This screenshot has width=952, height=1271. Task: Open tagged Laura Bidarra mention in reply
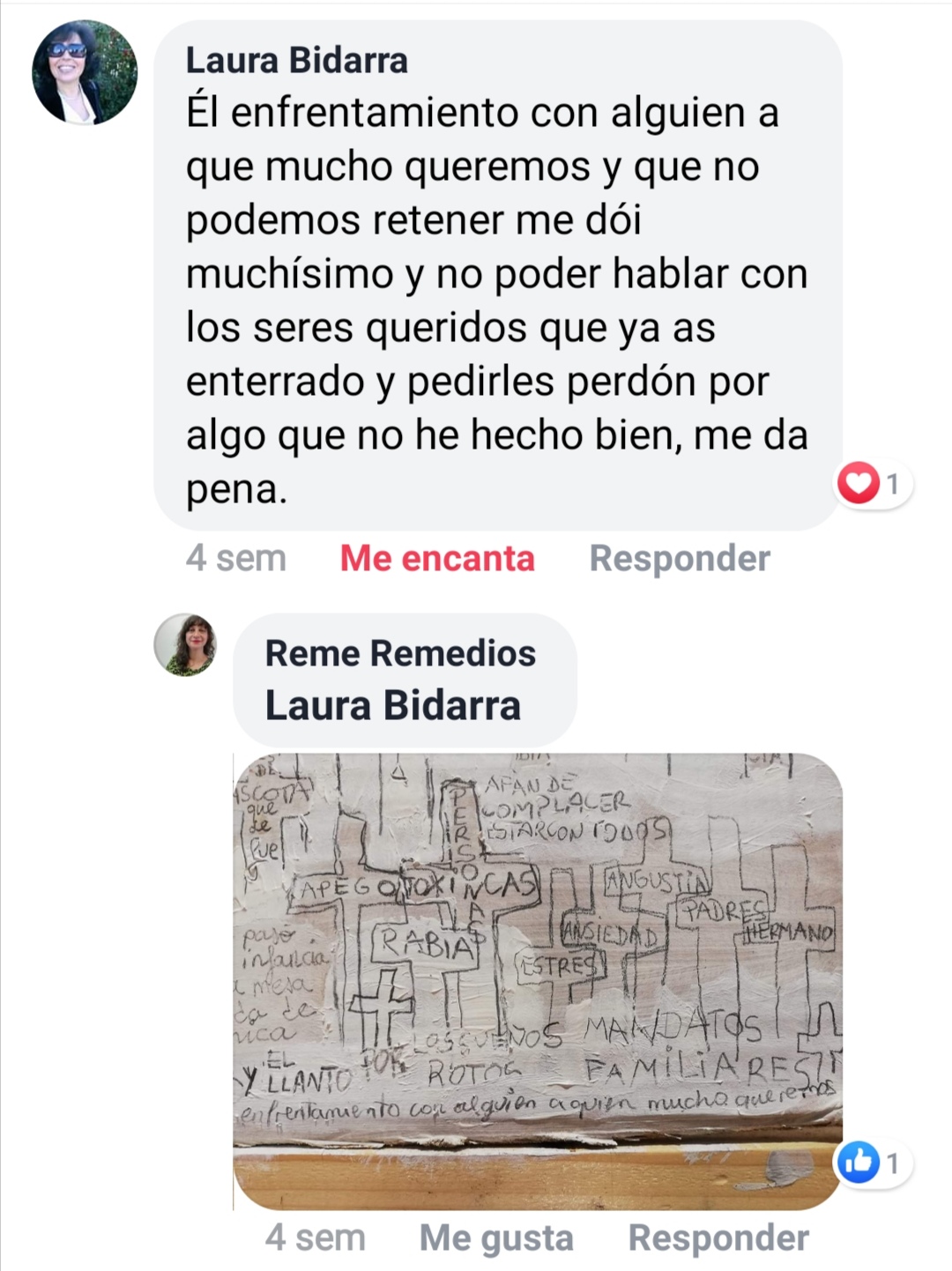tap(393, 705)
